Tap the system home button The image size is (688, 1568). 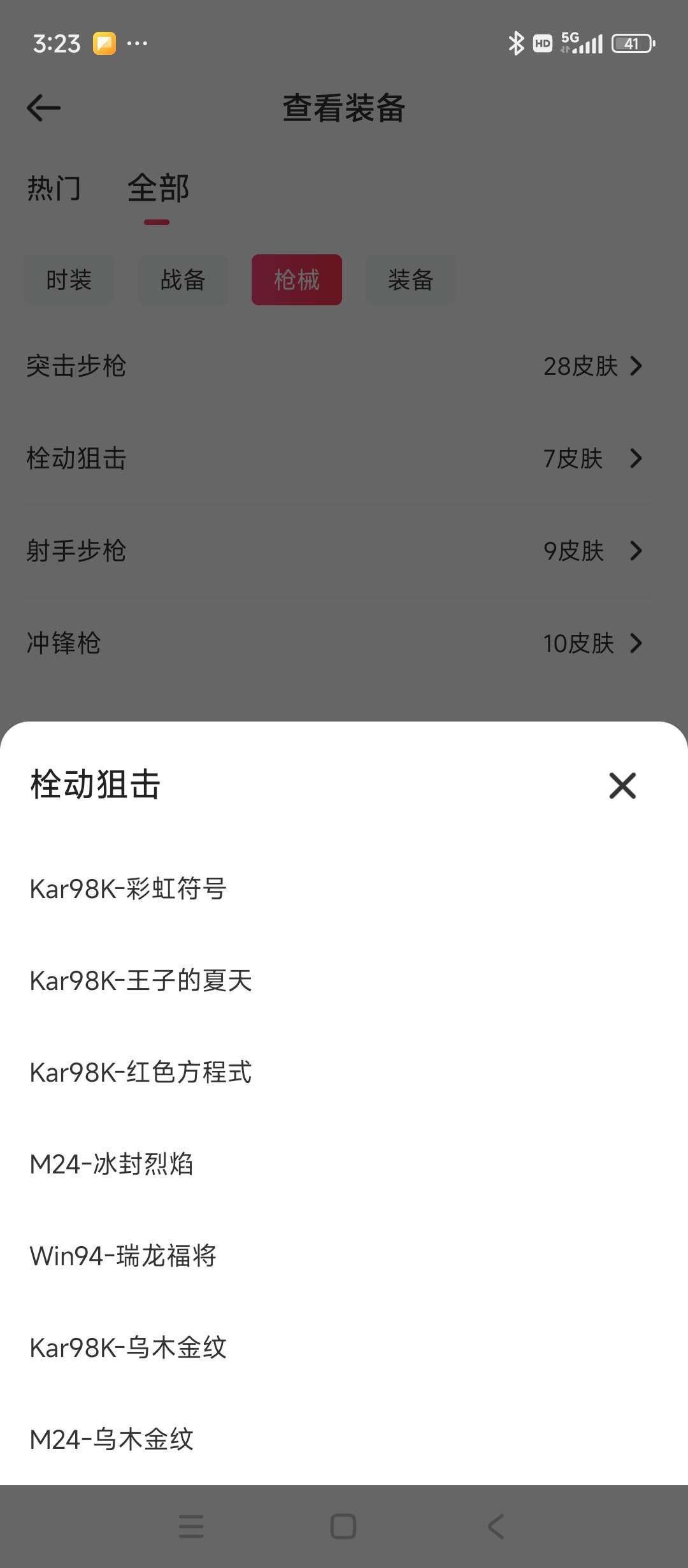[x=343, y=1527]
